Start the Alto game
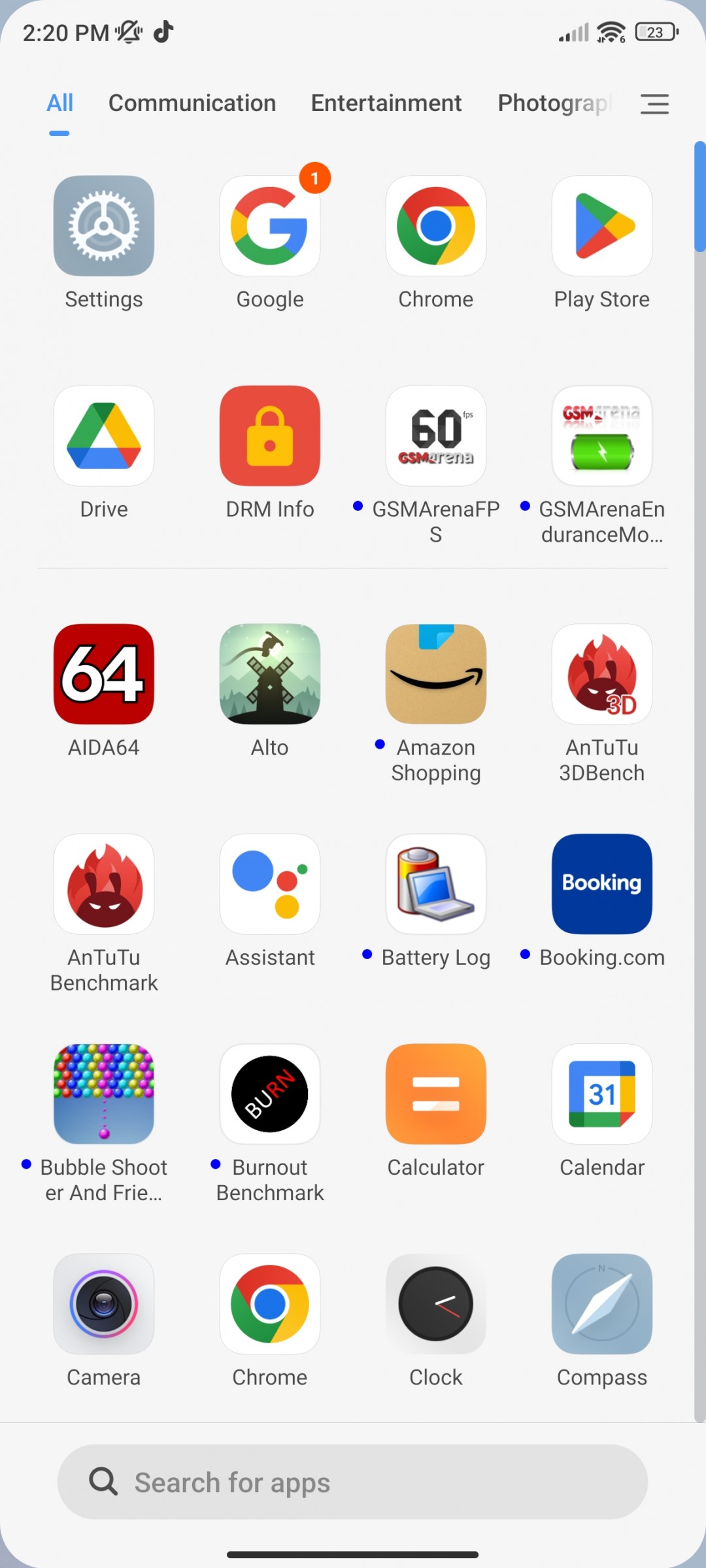This screenshot has width=706, height=1568. click(270, 674)
